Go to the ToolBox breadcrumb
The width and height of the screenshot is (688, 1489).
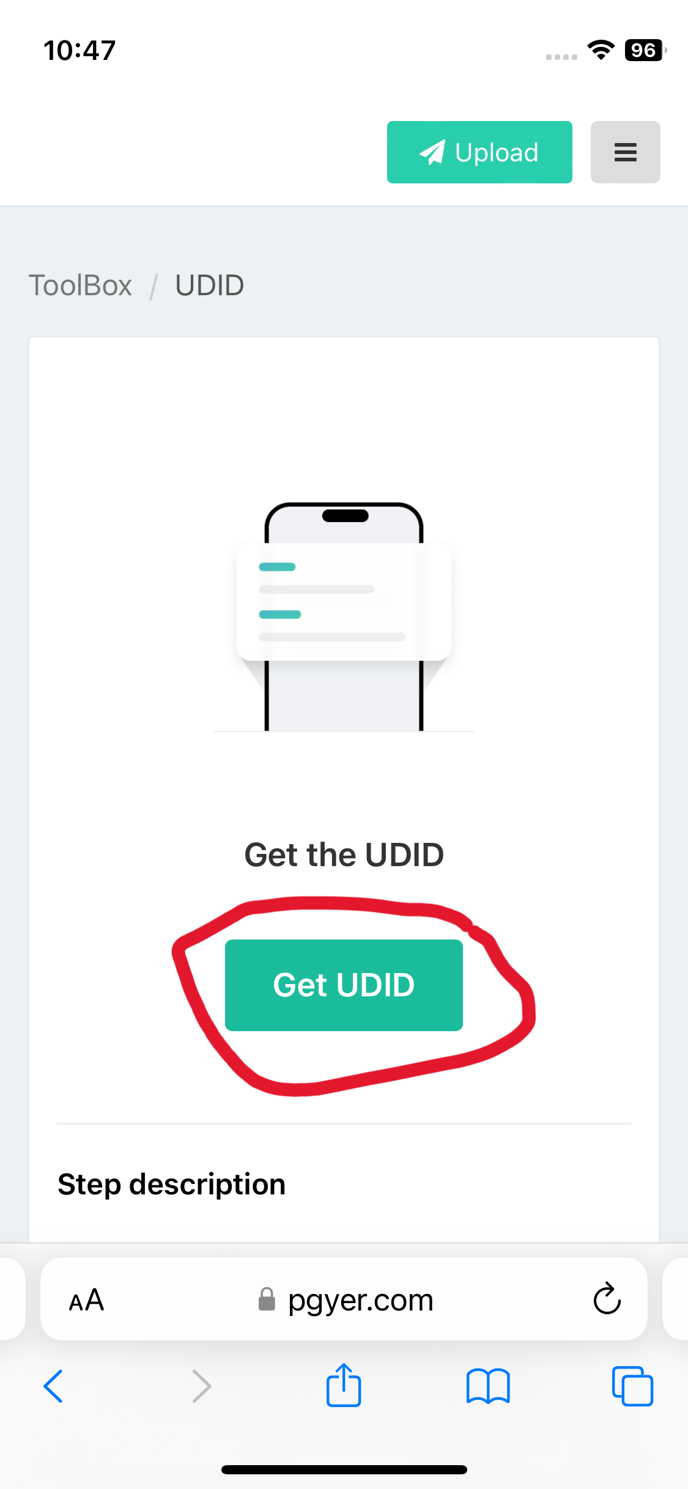coord(80,286)
